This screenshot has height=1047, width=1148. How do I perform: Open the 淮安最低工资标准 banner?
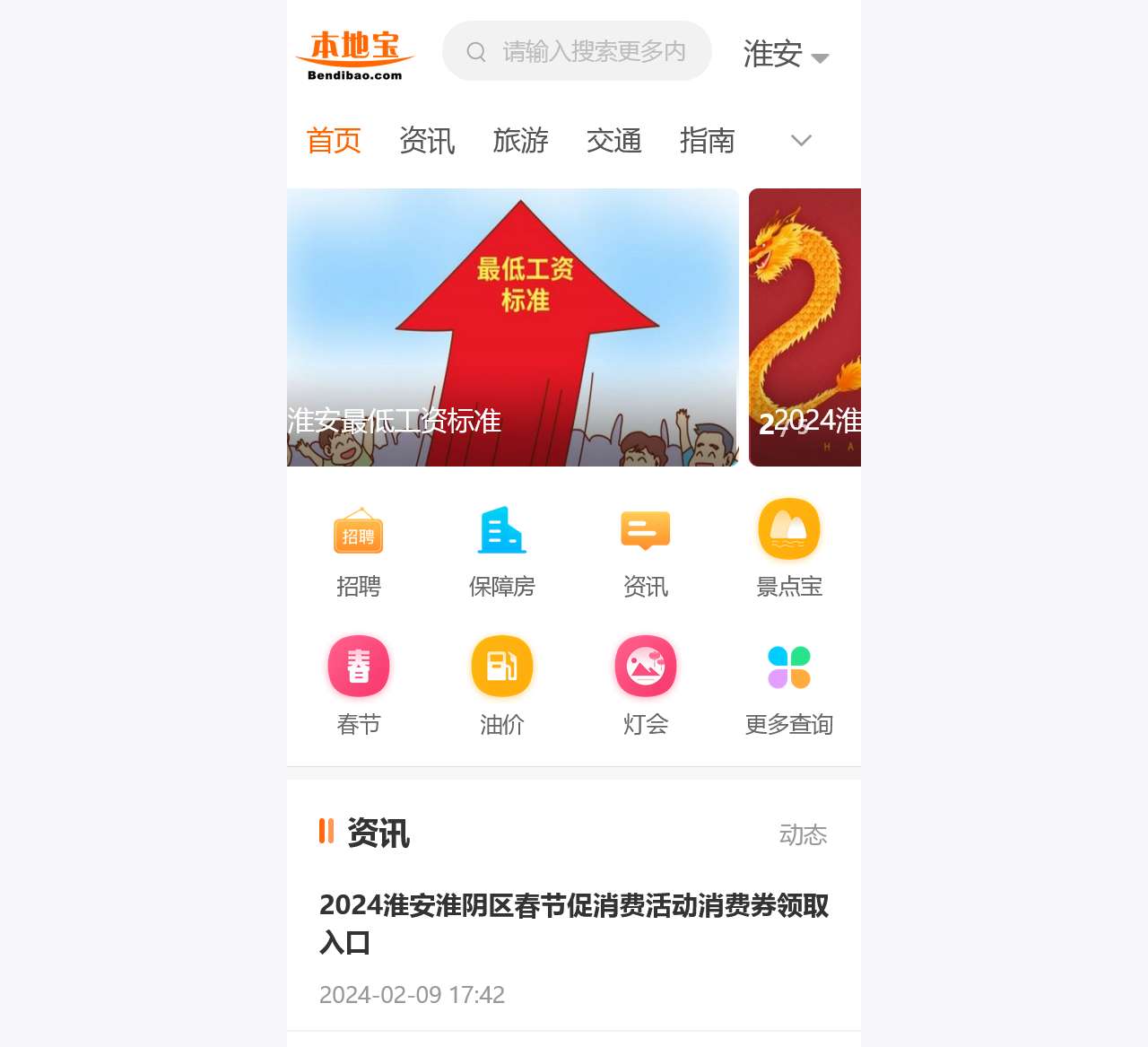tap(512, 327)
